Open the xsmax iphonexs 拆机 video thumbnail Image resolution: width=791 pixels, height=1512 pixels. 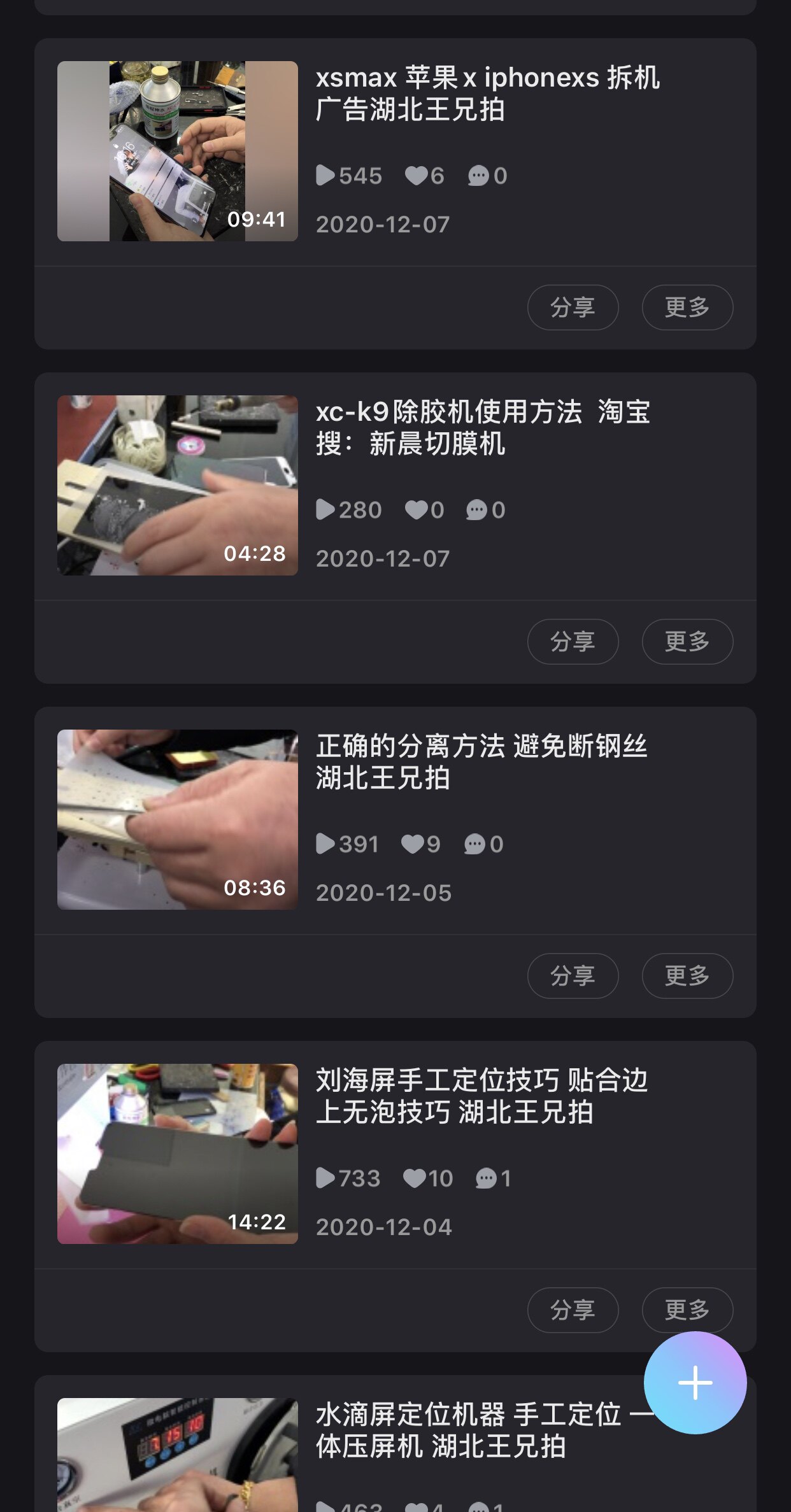pyautogui.click(x=177, y=151)
